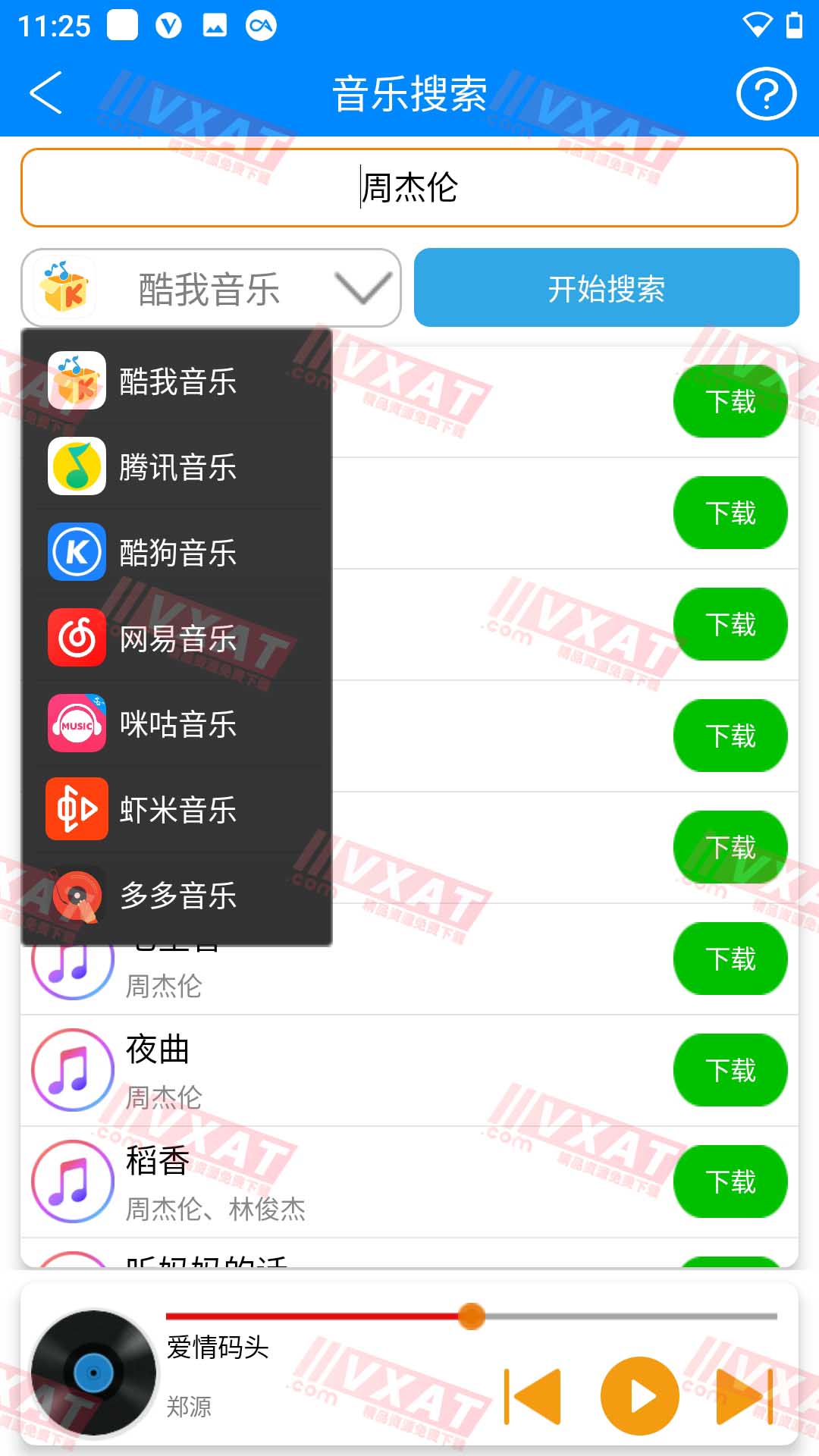Start searching with 开始搜索 button
The width and height of the screenshot is (819, 1456).
tap(607, 288)
